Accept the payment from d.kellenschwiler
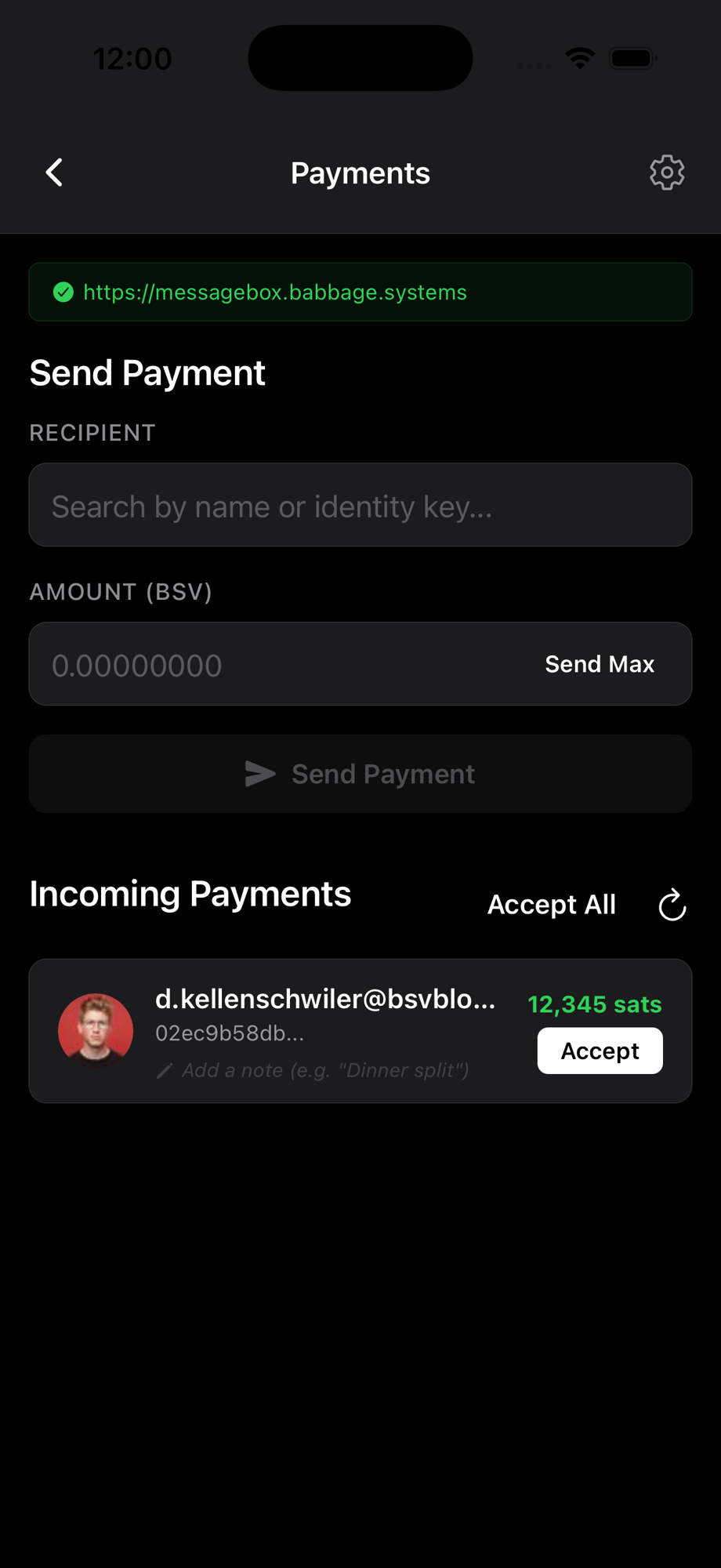 pos(599,1051)
